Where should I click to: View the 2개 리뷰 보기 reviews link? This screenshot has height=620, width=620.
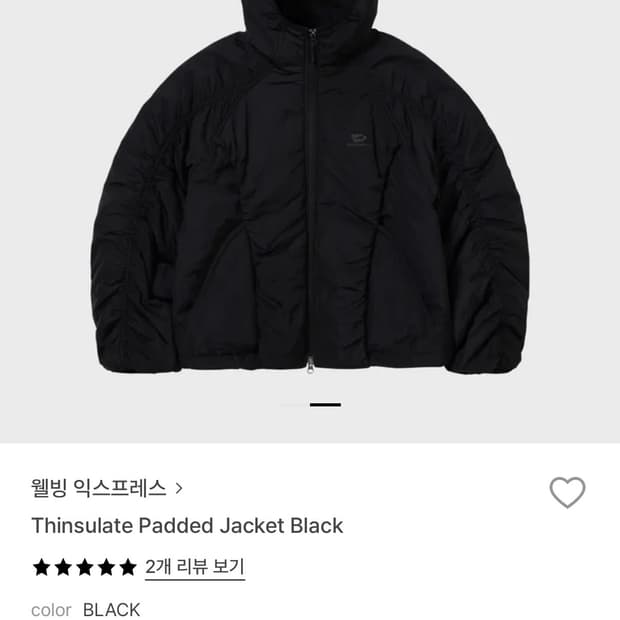194,567
